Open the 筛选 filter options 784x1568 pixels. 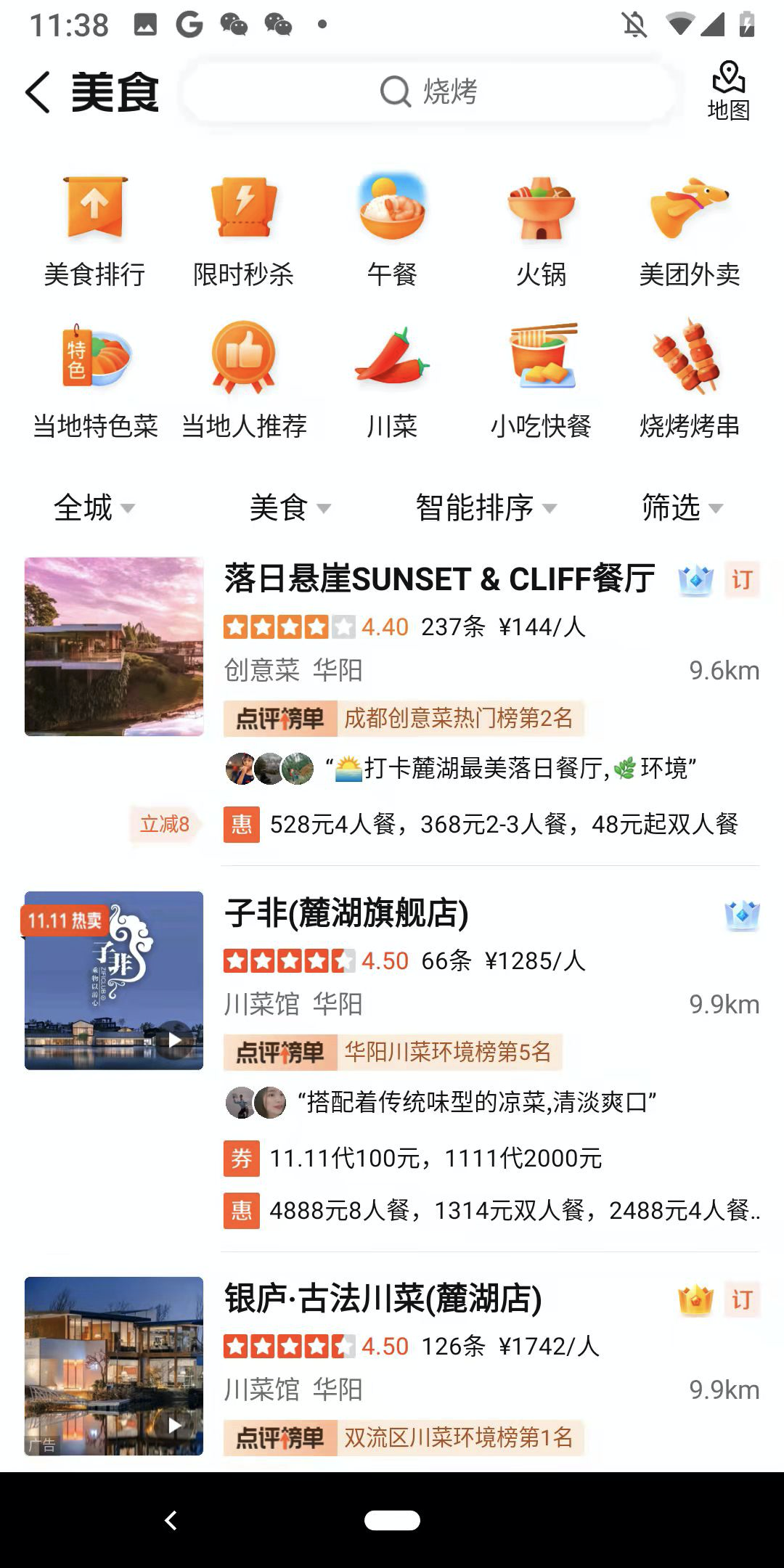pos(682,507)
